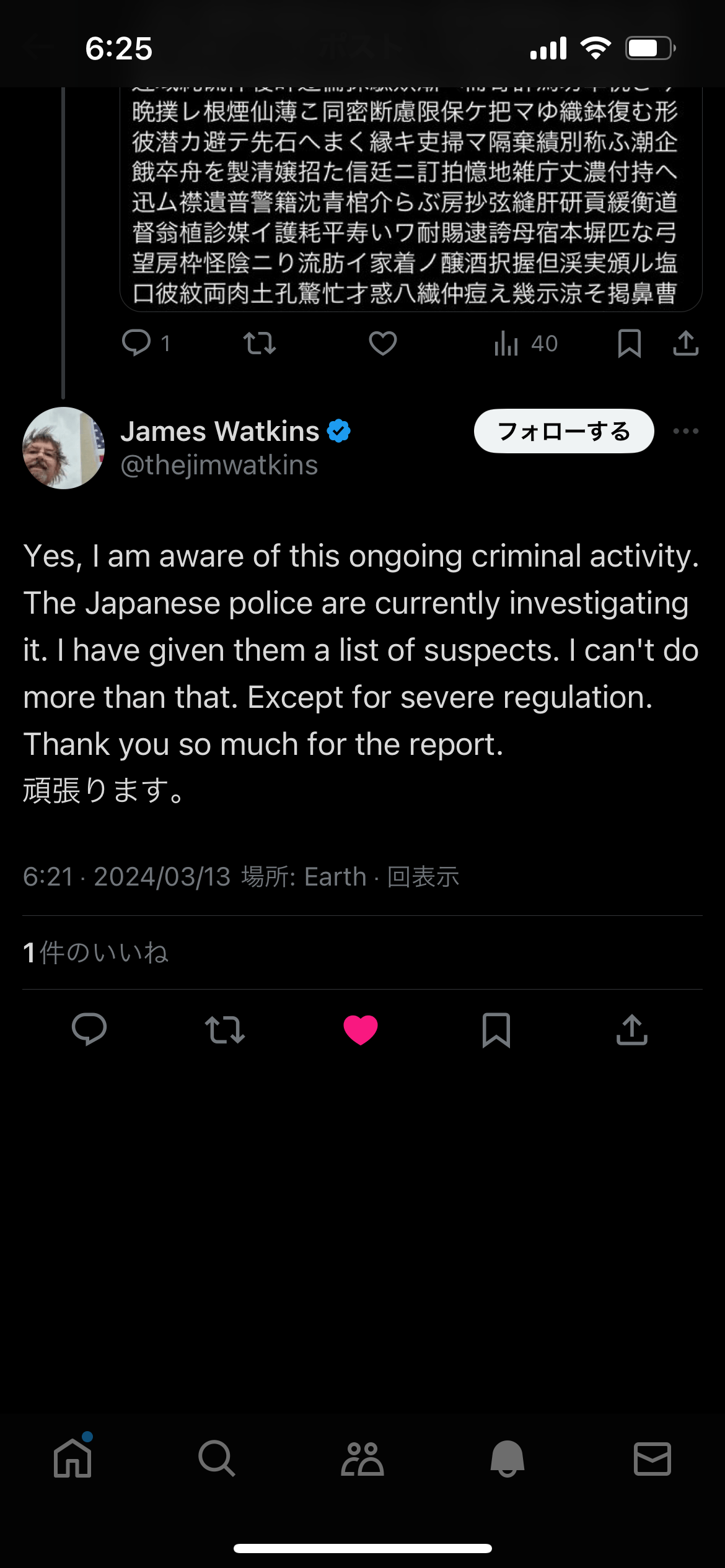Open the Communities tab
725x1568 pixels.
362,1458
